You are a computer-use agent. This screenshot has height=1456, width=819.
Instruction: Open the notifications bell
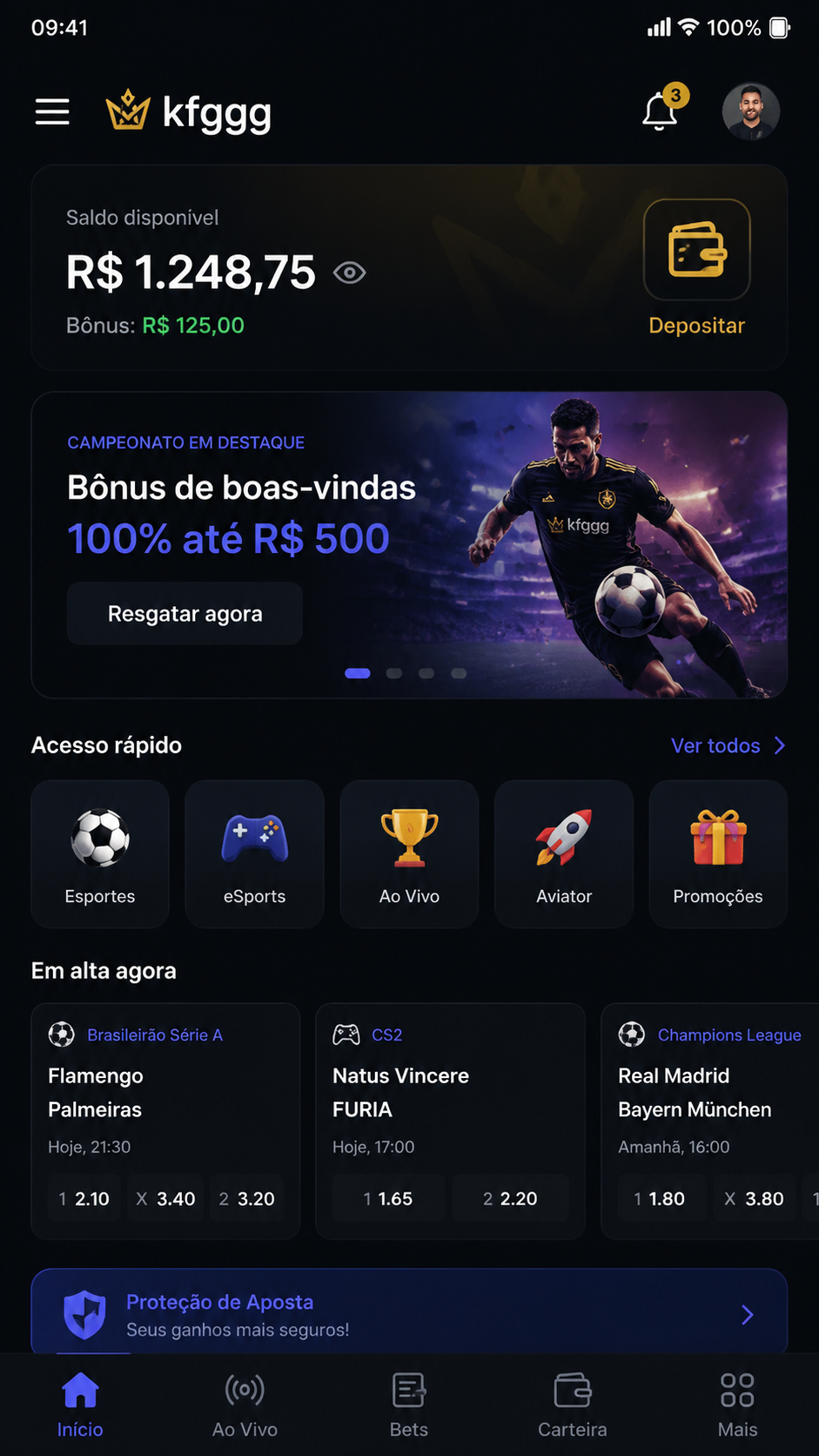661,111
